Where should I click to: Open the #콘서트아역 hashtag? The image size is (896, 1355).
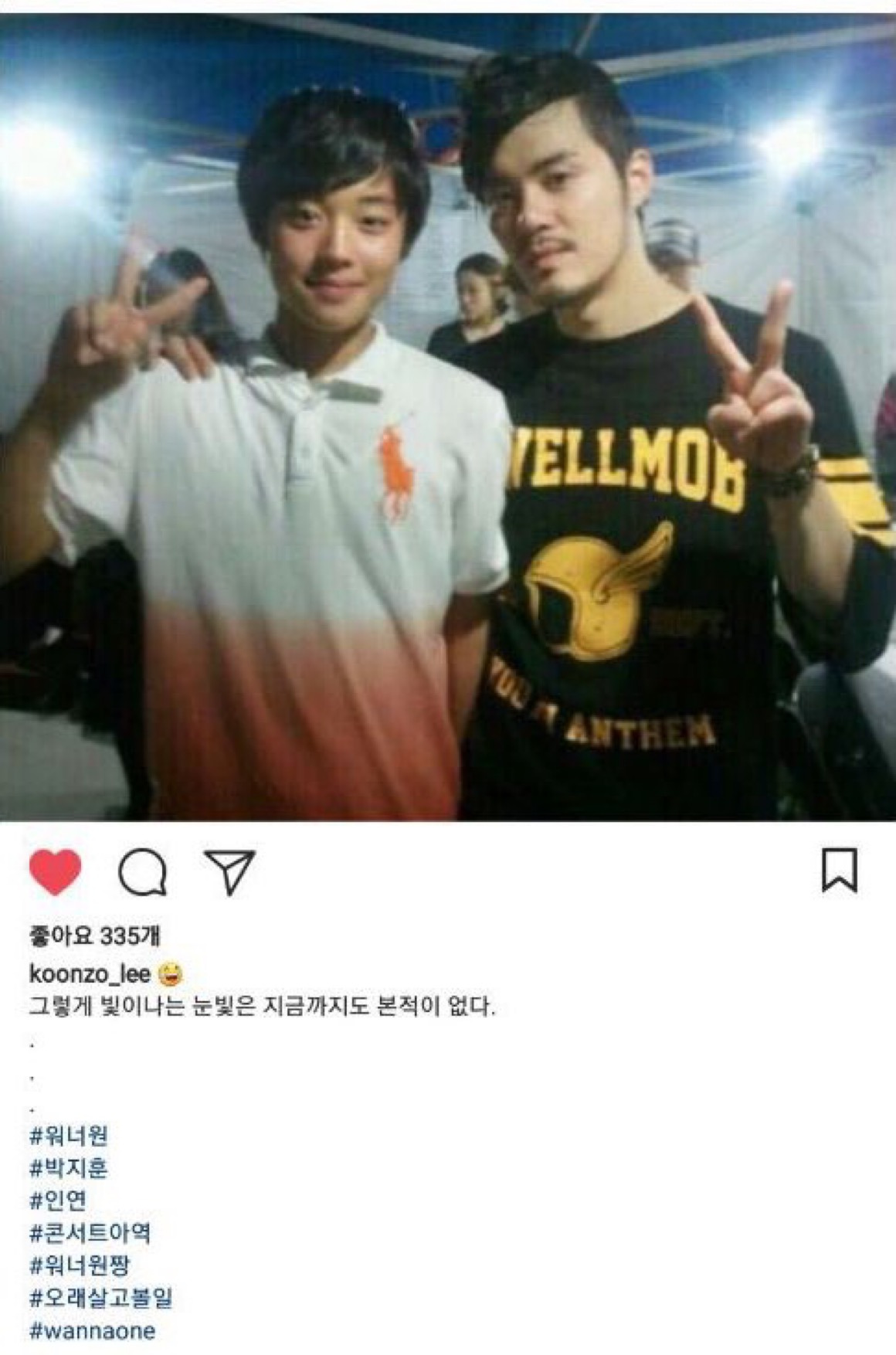(90, 1232)
